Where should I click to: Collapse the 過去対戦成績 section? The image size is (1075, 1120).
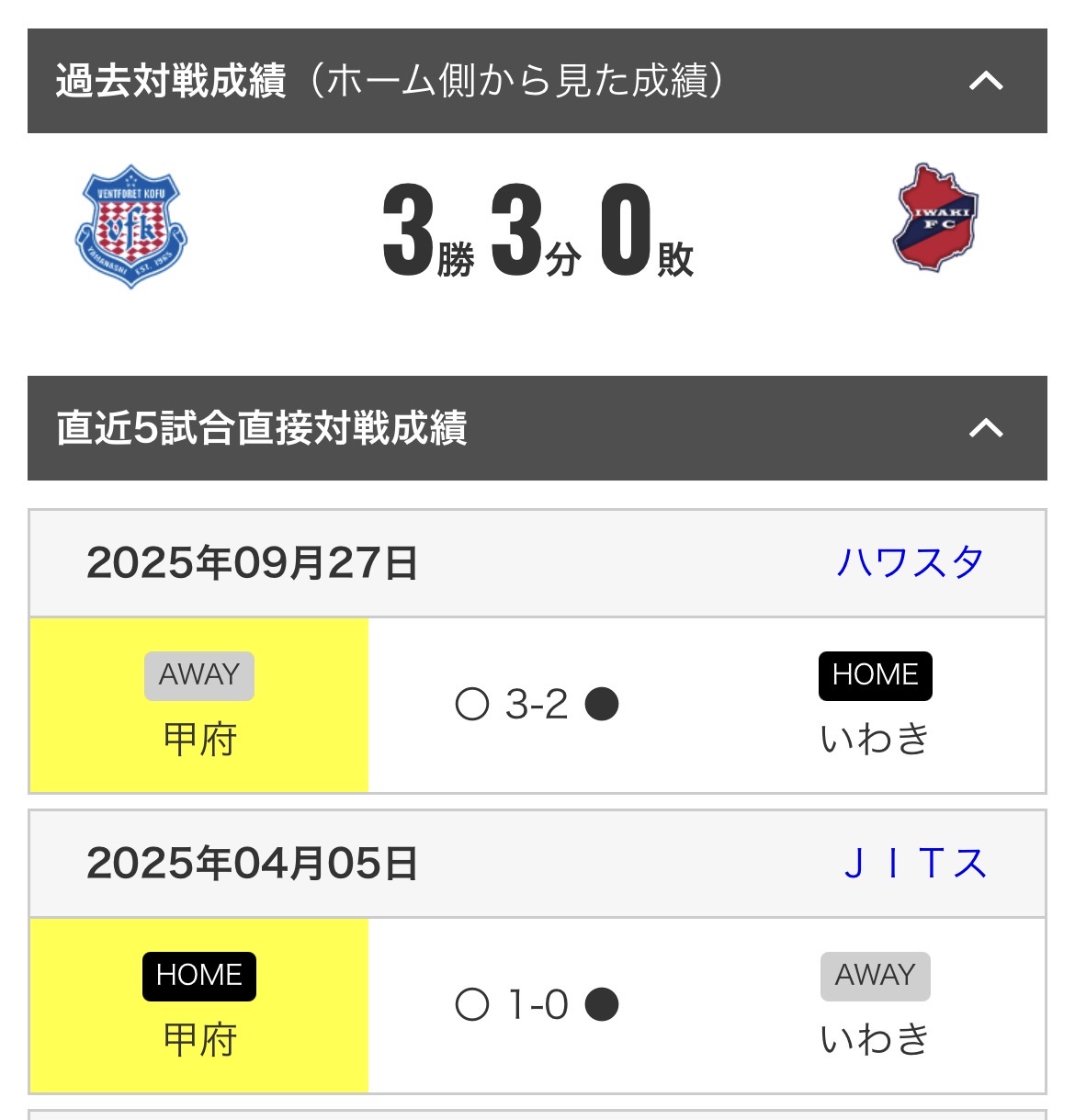[x=986, y=81]
